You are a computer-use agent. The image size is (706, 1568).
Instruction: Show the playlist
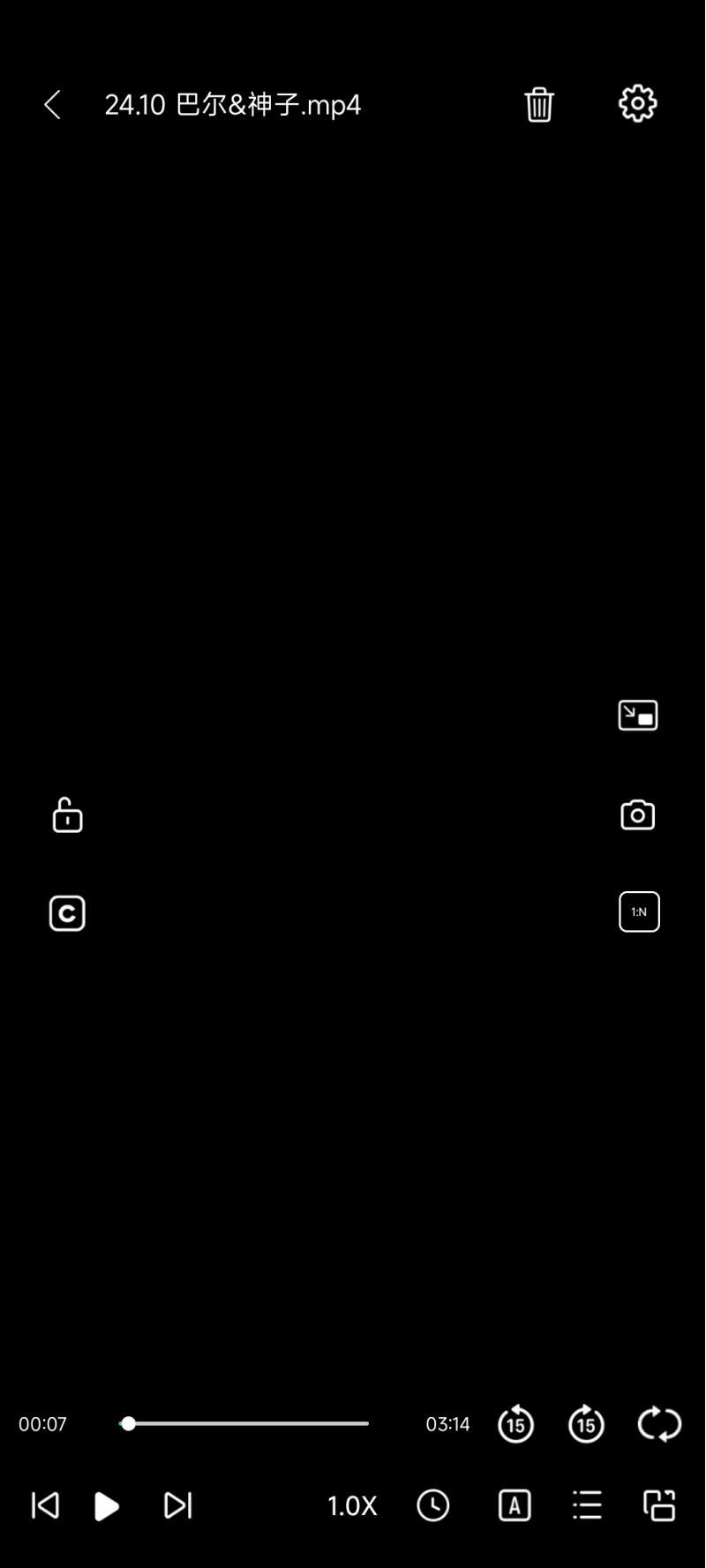587,1504
